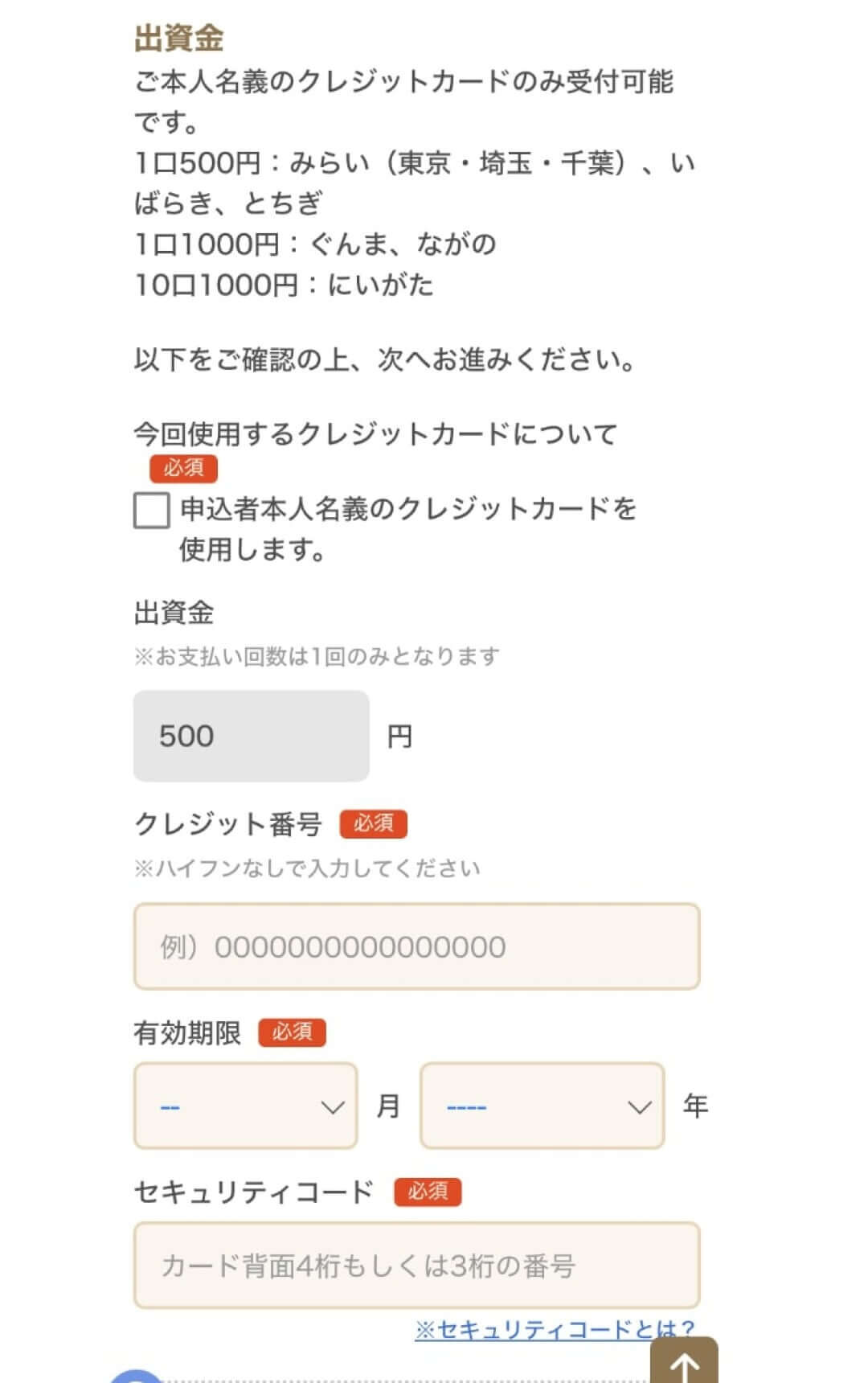Click the chevron on the year selector

tap(639, 1106)
